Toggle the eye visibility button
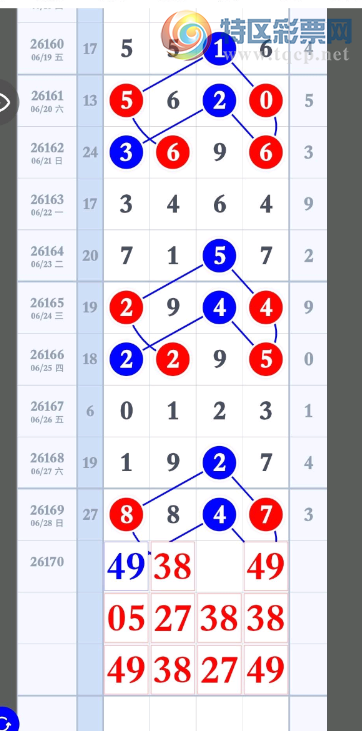This screenshot has height=731, width=362. click(x=6, y=102)
